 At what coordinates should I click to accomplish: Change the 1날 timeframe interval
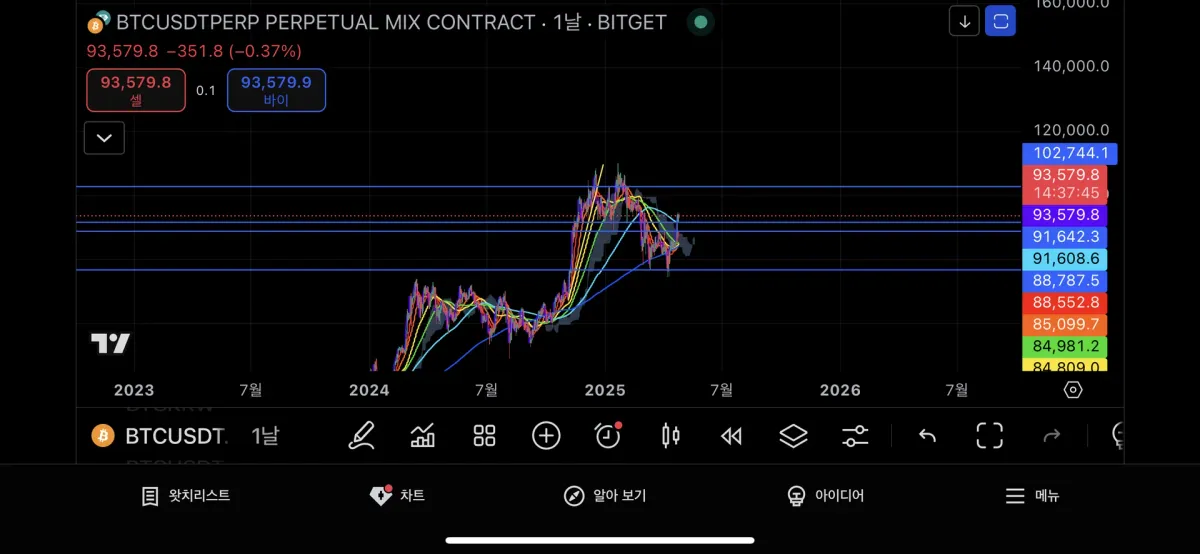265,435
